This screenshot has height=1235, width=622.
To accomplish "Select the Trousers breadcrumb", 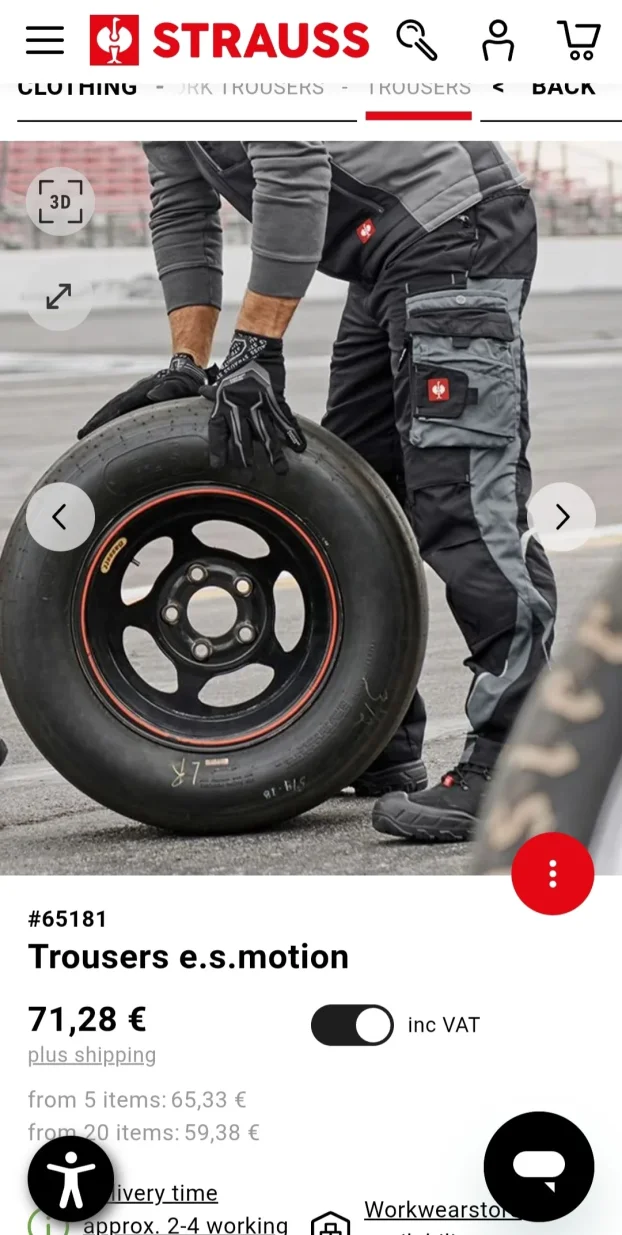I will 418,88.
